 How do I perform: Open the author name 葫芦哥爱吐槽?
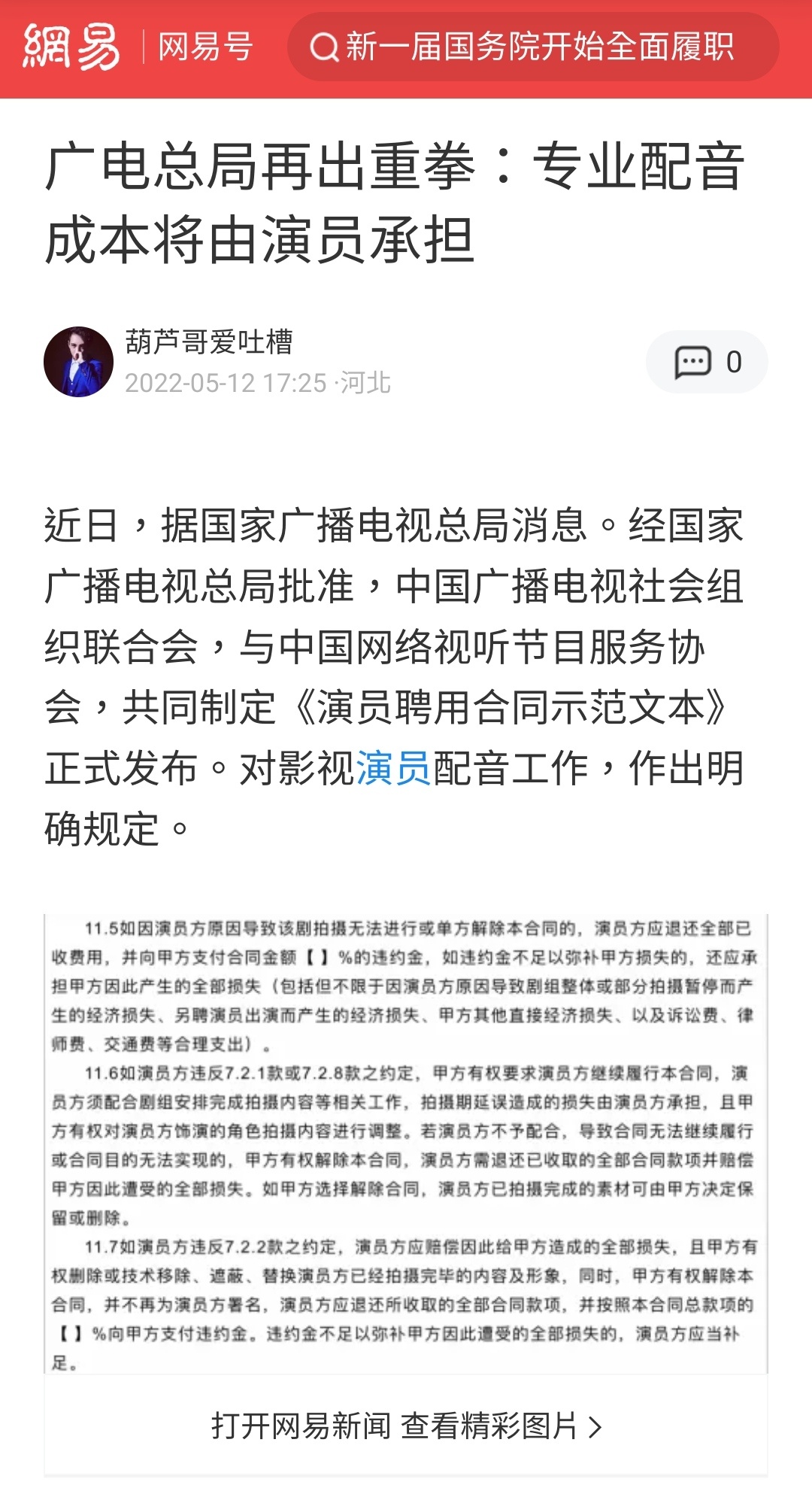pyautogui.click(x=209, y=342)
